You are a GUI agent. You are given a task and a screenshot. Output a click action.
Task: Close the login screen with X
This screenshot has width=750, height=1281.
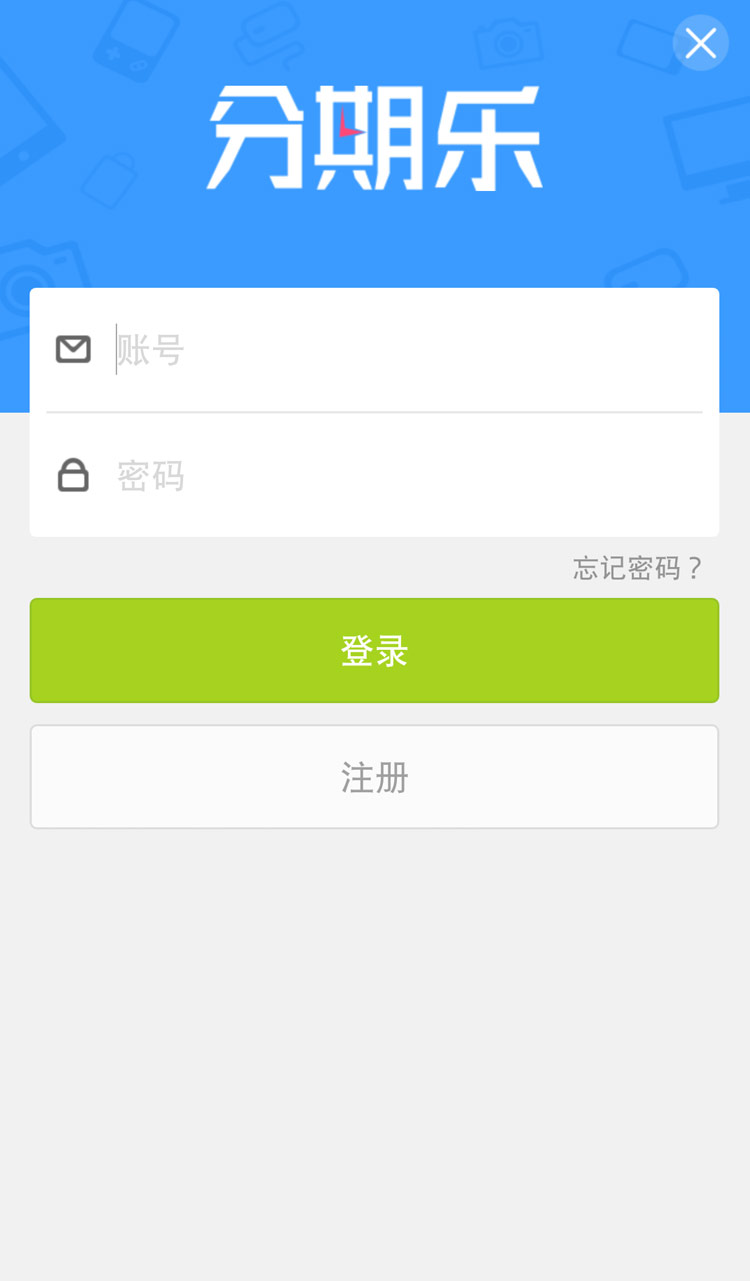pyautogui.click(x=700, y=43)
